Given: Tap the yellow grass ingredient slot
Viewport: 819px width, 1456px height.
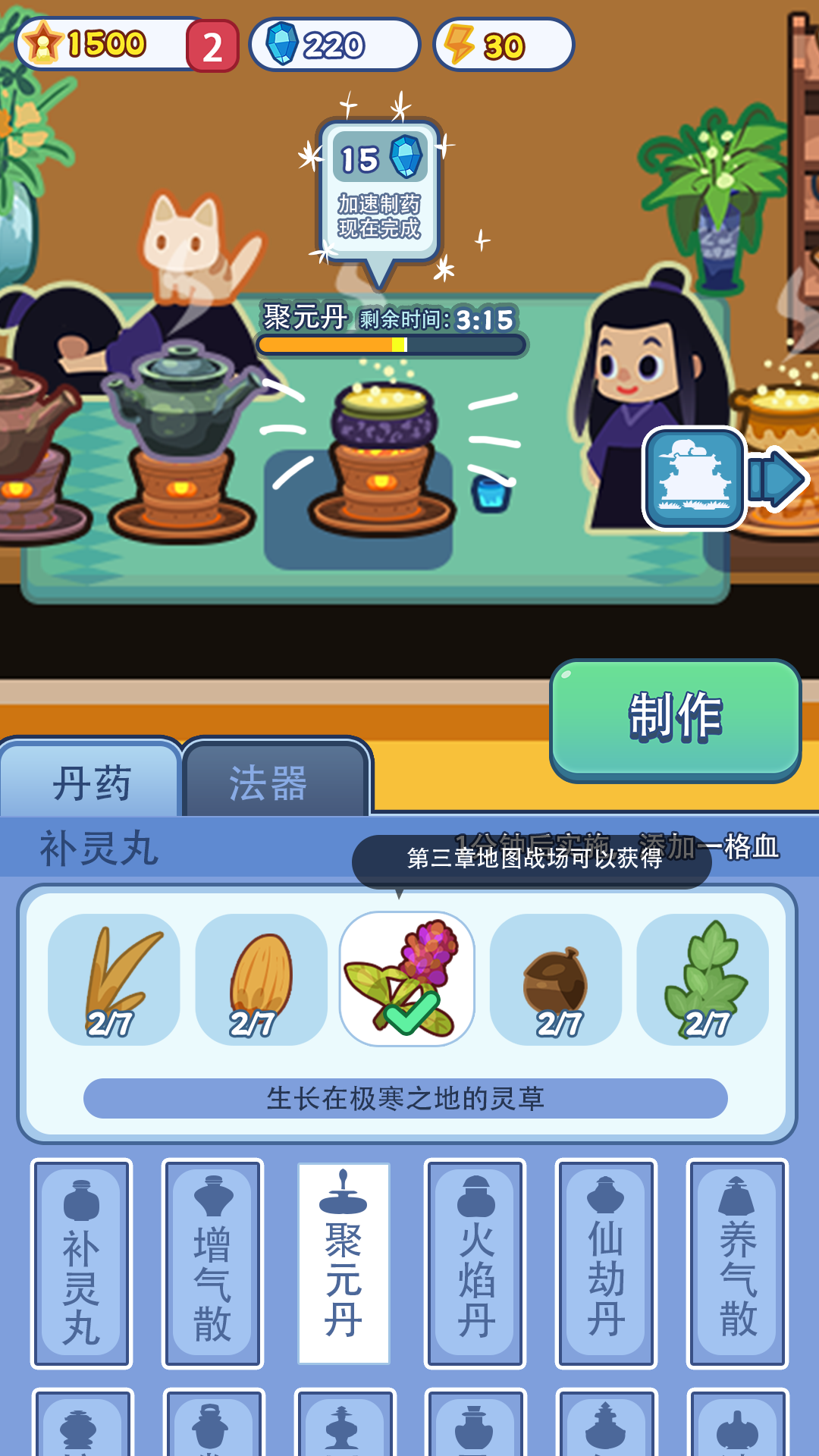Looking at the screenshot, I should 114,979.
